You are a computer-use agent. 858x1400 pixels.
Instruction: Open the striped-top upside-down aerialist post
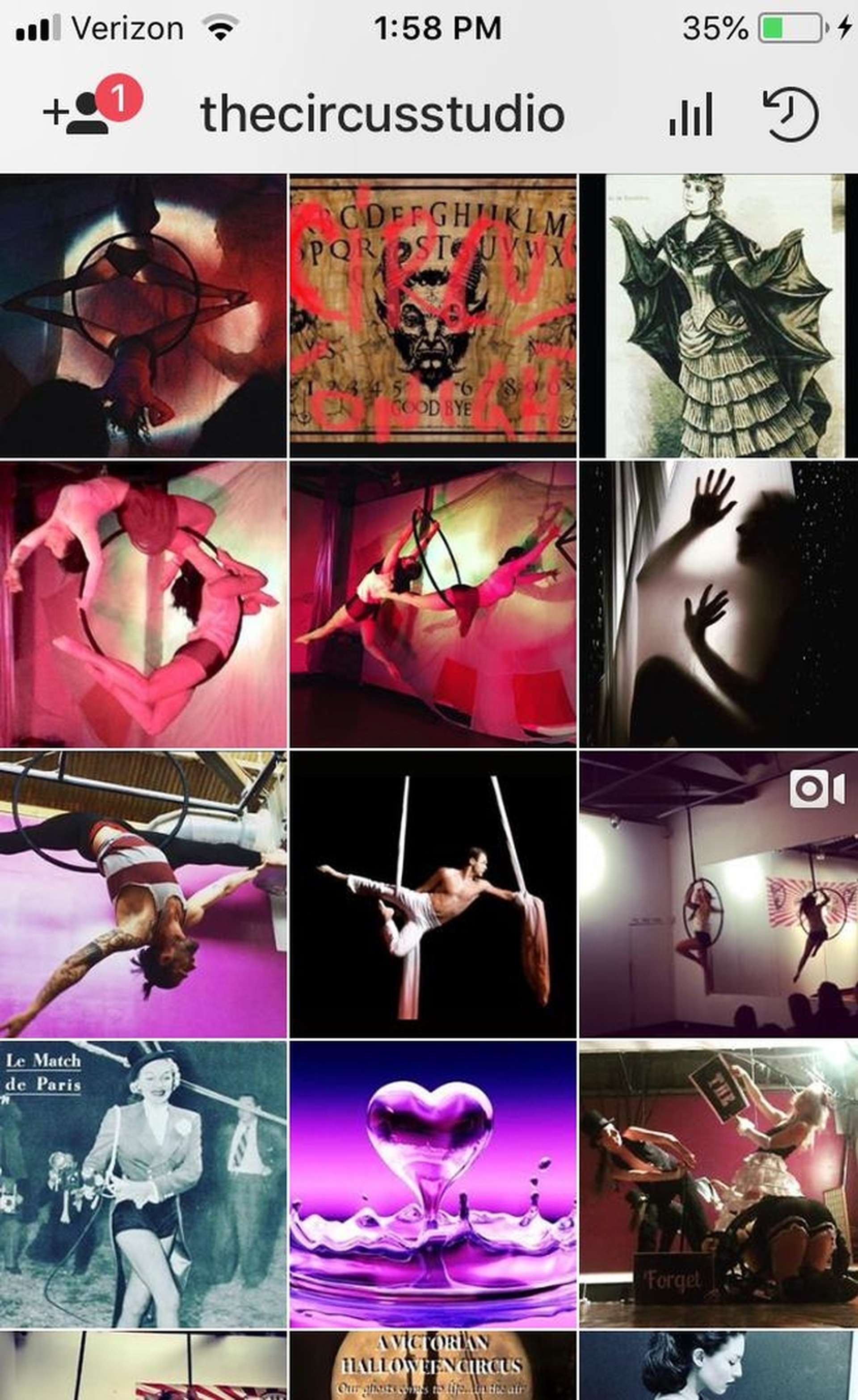tap(143, 894)
